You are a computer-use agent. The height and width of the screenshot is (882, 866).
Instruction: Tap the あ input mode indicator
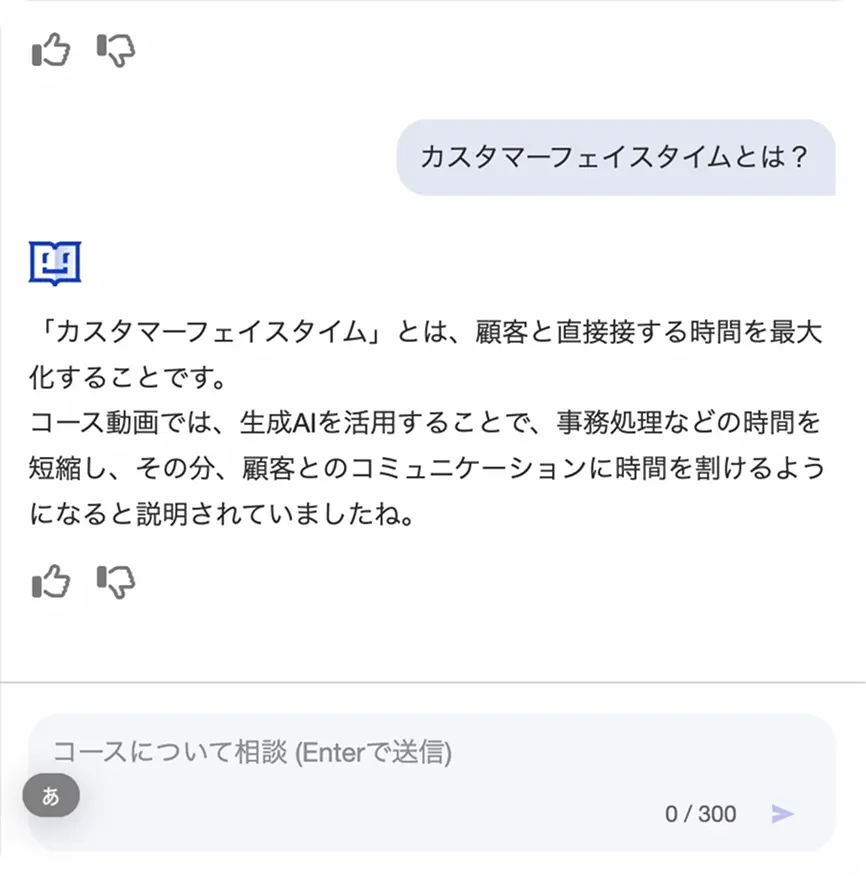pyautogui.click(x=51, y=796)
